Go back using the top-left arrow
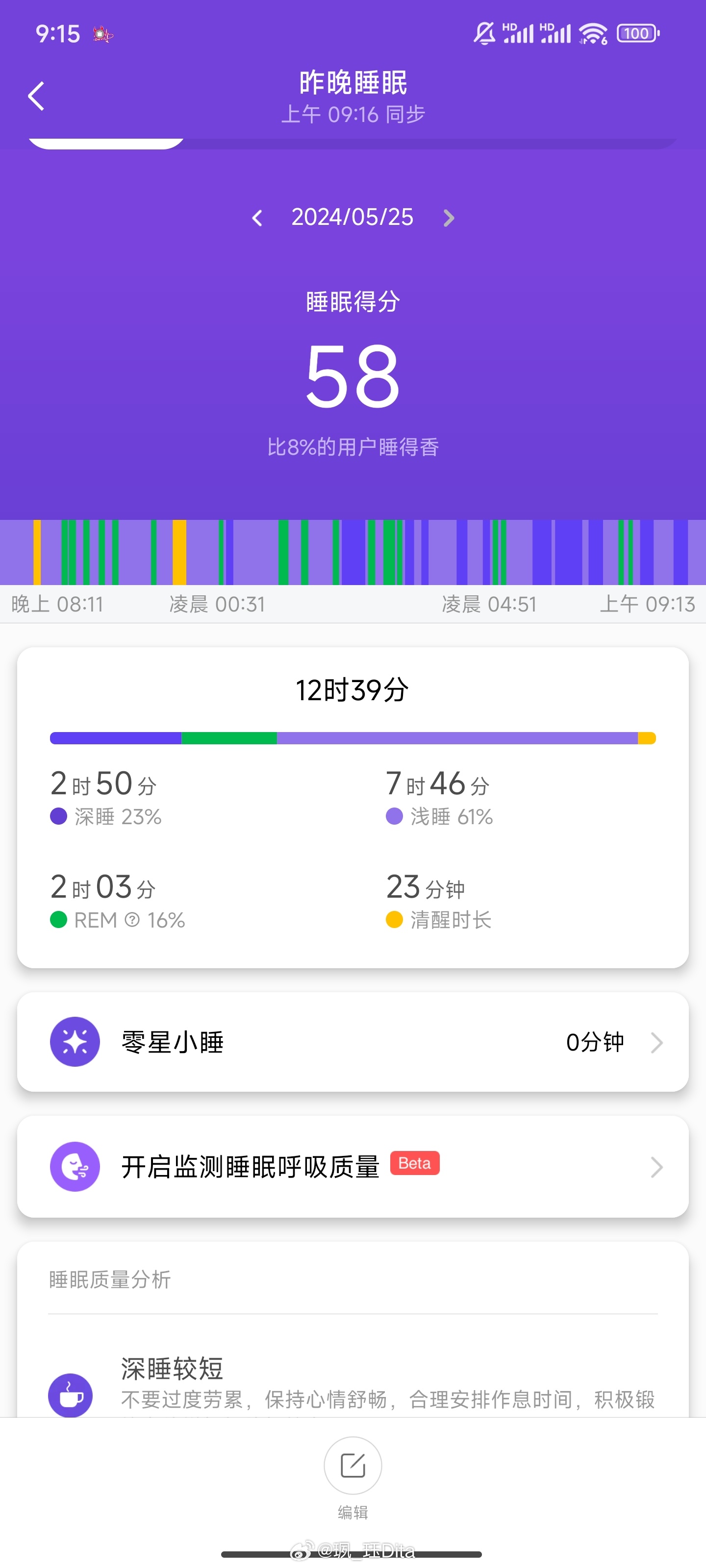Viewport: 706px width, 1568px height. point(36,96)
